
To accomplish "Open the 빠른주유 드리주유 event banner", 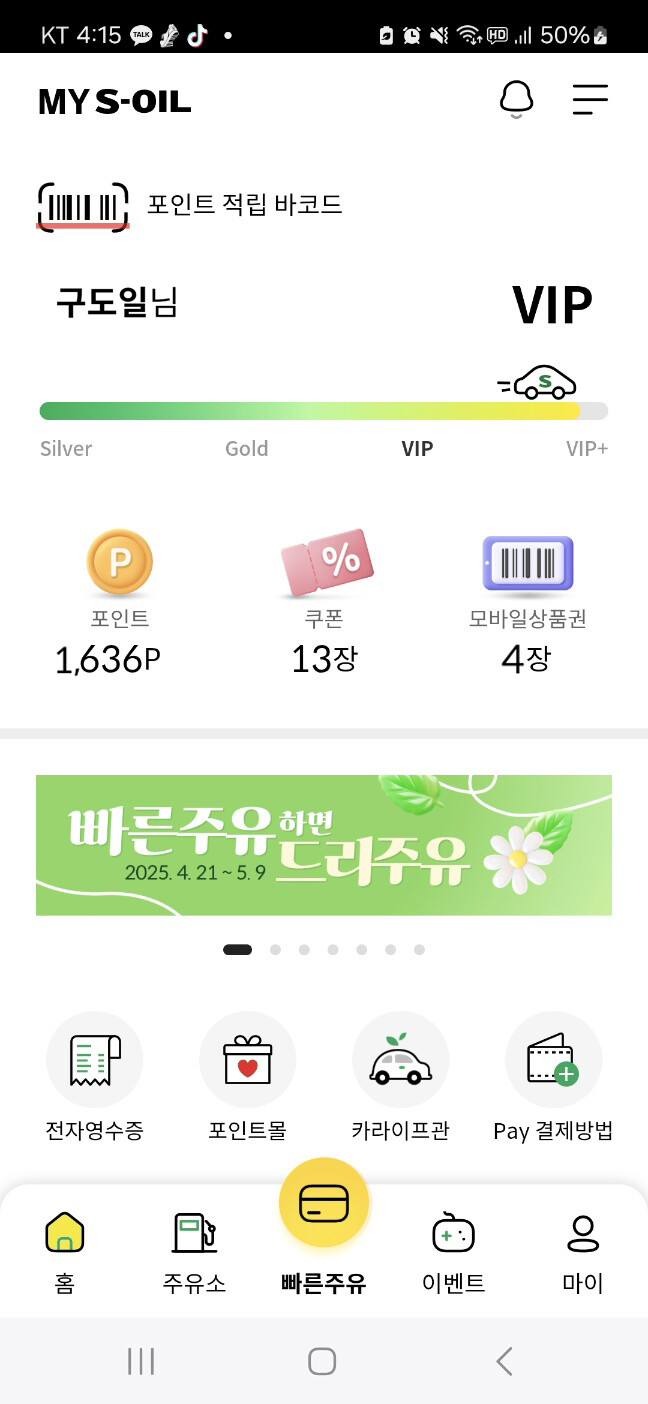I will [324, 845].
